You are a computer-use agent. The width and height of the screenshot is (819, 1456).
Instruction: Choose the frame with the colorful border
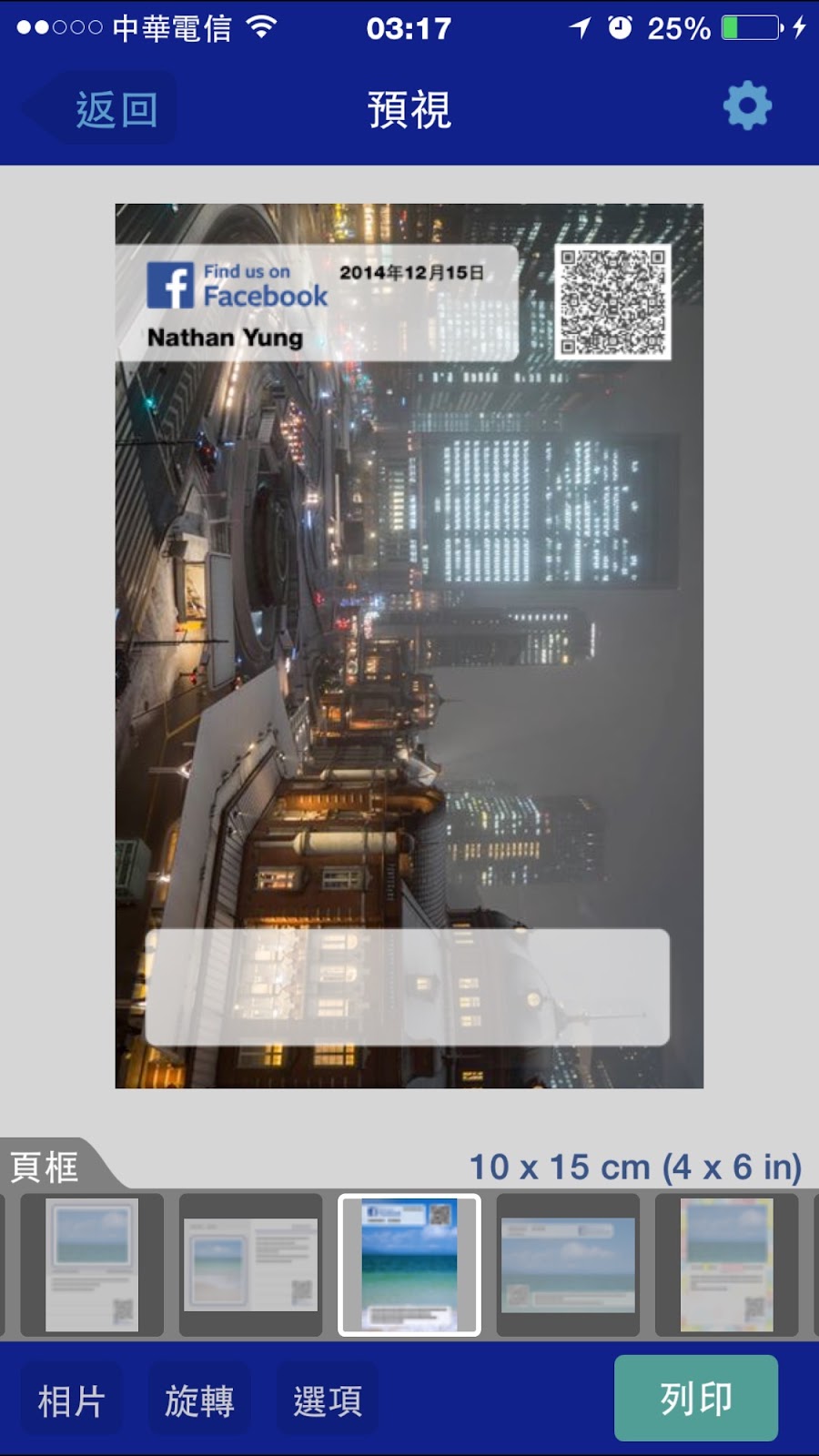[726, 1265]
